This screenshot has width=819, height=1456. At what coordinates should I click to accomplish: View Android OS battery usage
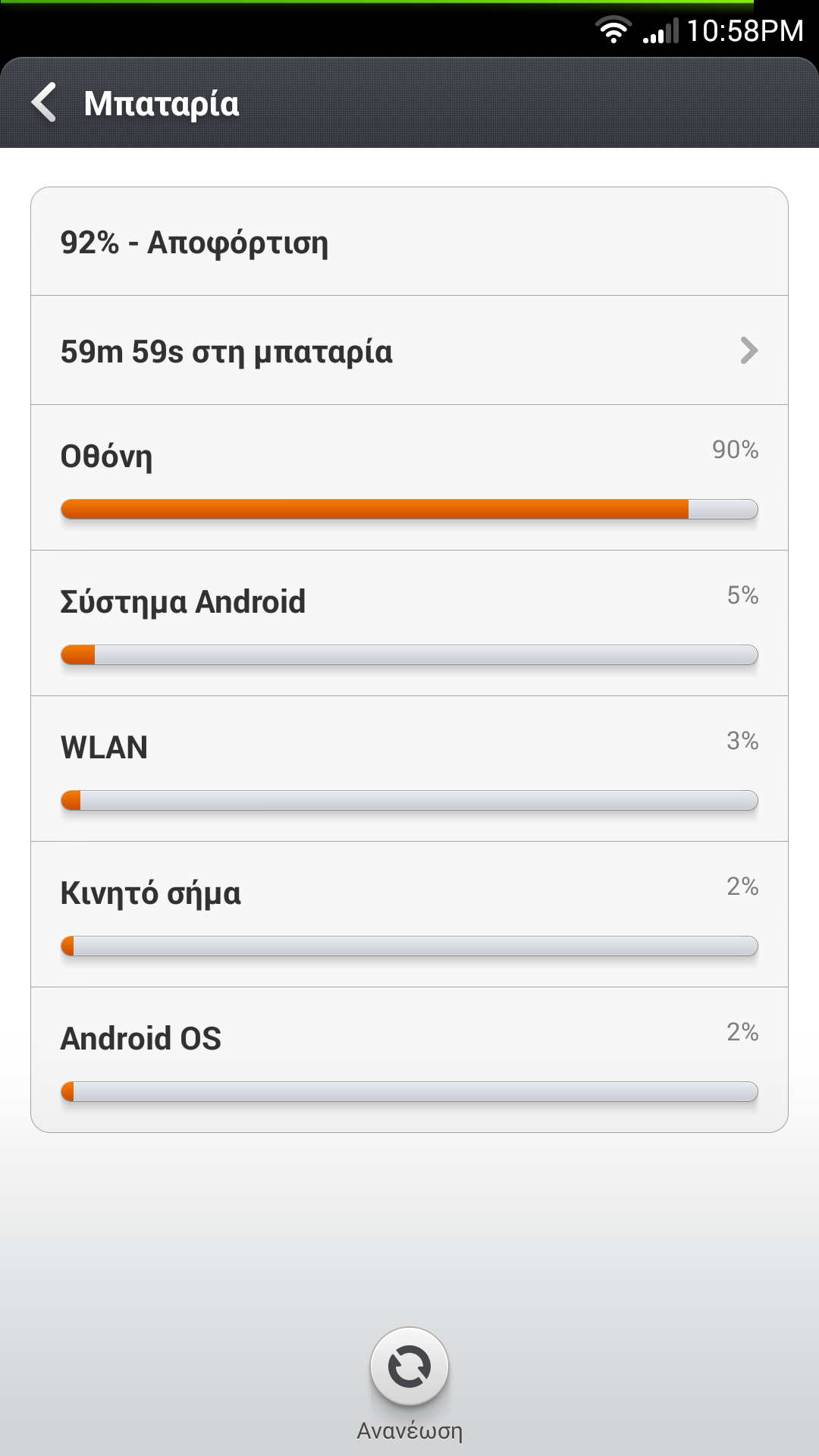409,1060
